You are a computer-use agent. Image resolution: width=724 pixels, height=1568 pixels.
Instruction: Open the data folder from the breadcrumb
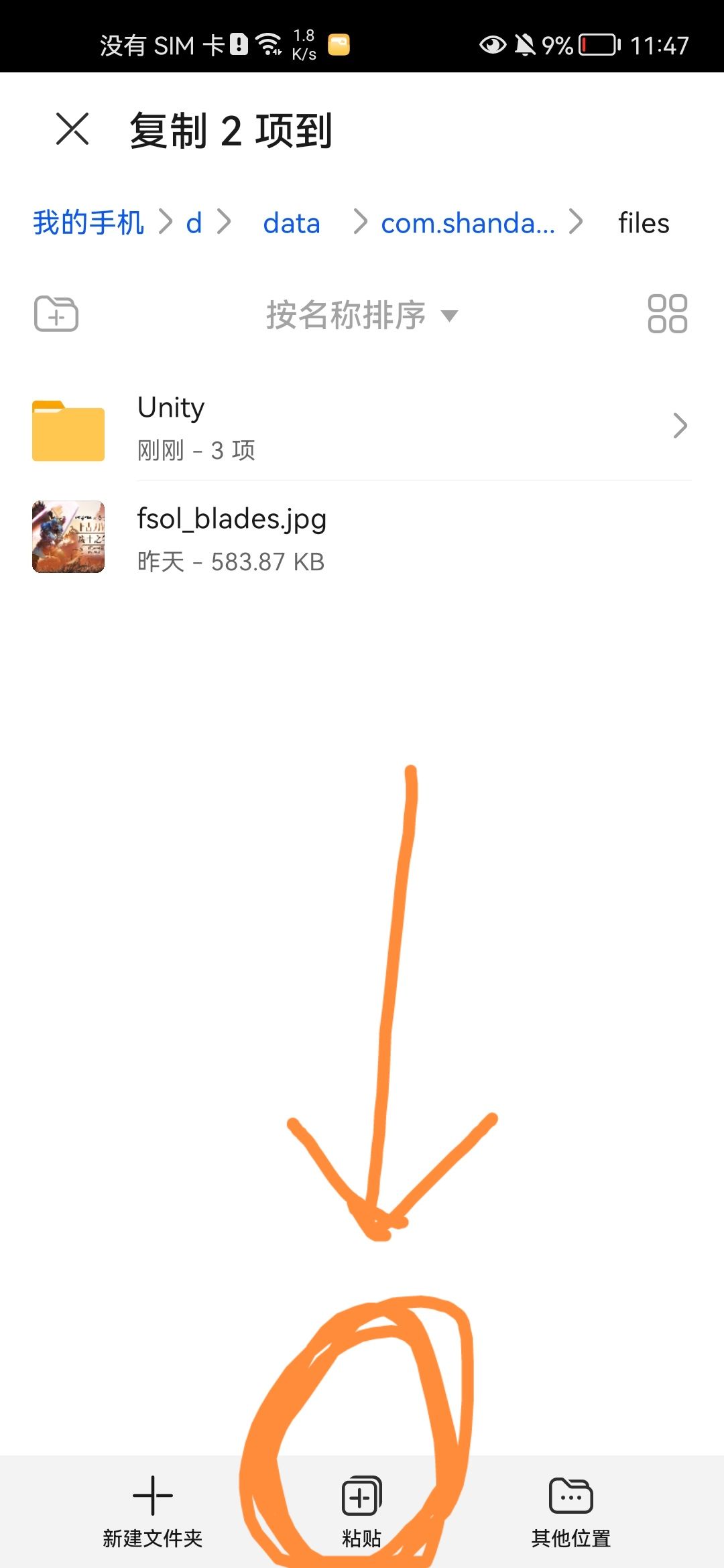[290, 223]
